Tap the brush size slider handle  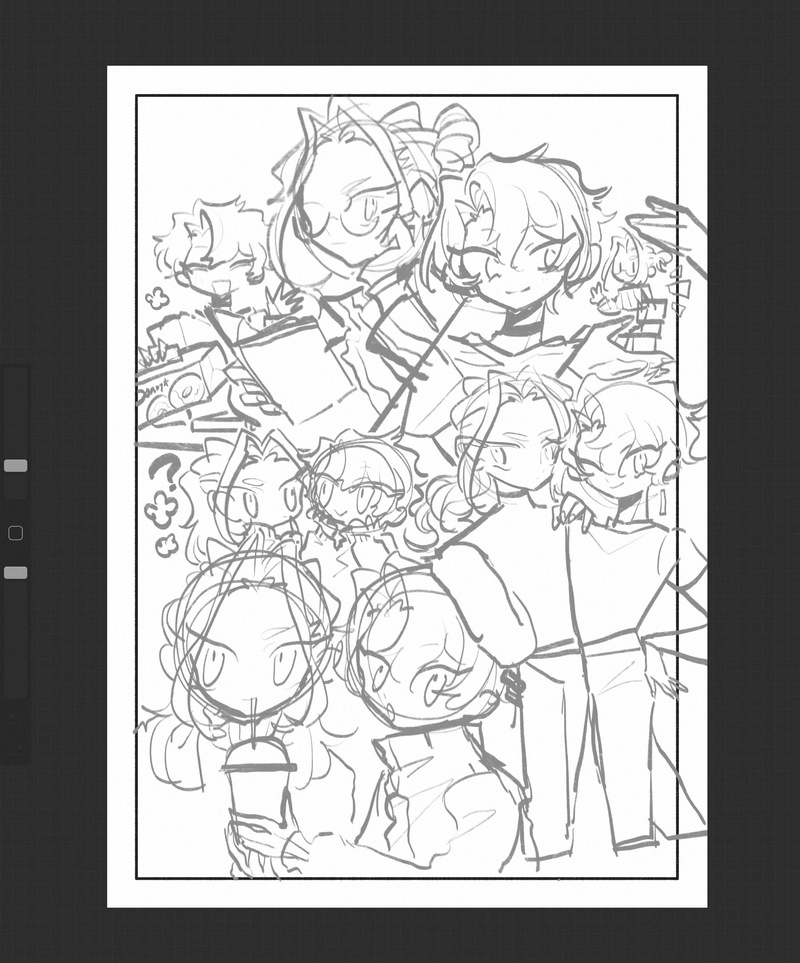[x=15, y=466]
